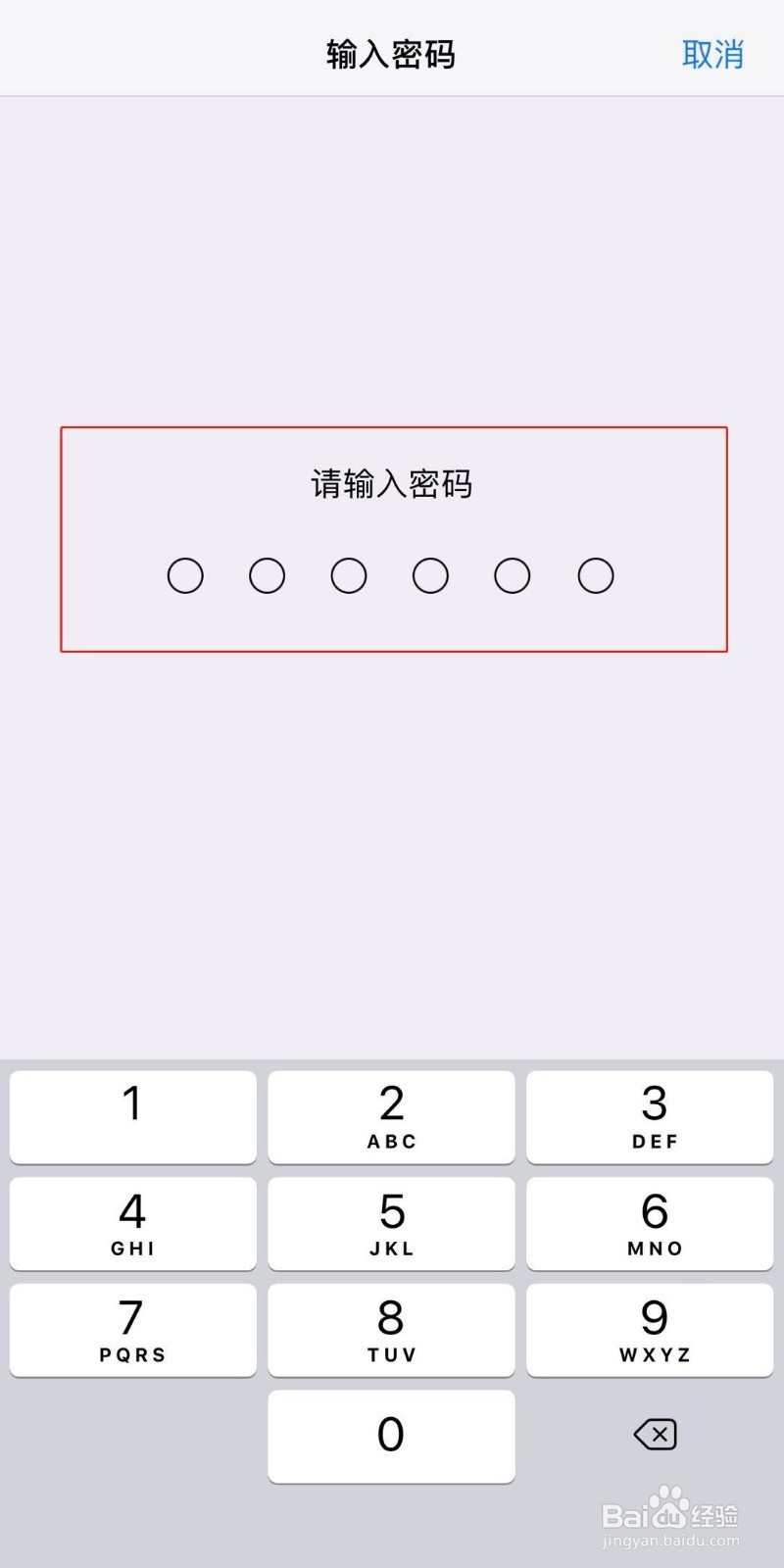Select the 3 DEF key
The height and width of the screenshot is (1568, 784).
650,1117
